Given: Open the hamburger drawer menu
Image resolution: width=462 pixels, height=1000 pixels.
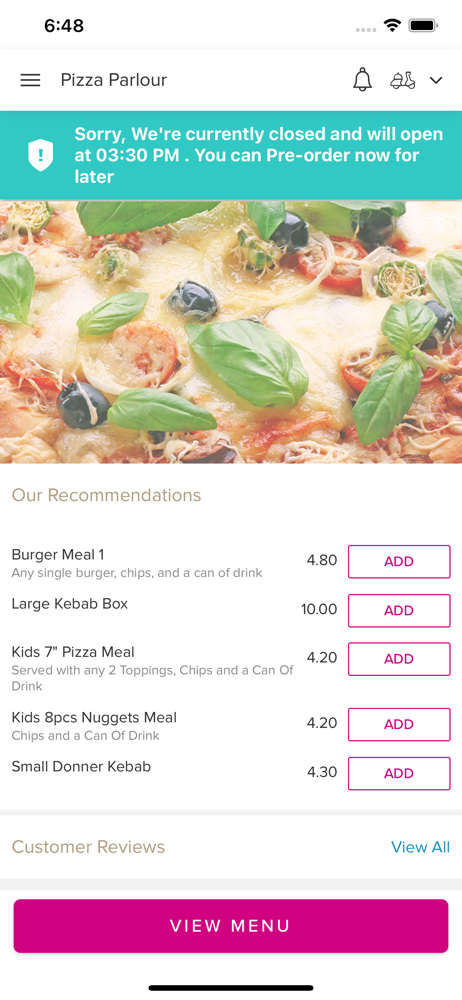Looking at the screenshot, I should (x=30, y=80).
